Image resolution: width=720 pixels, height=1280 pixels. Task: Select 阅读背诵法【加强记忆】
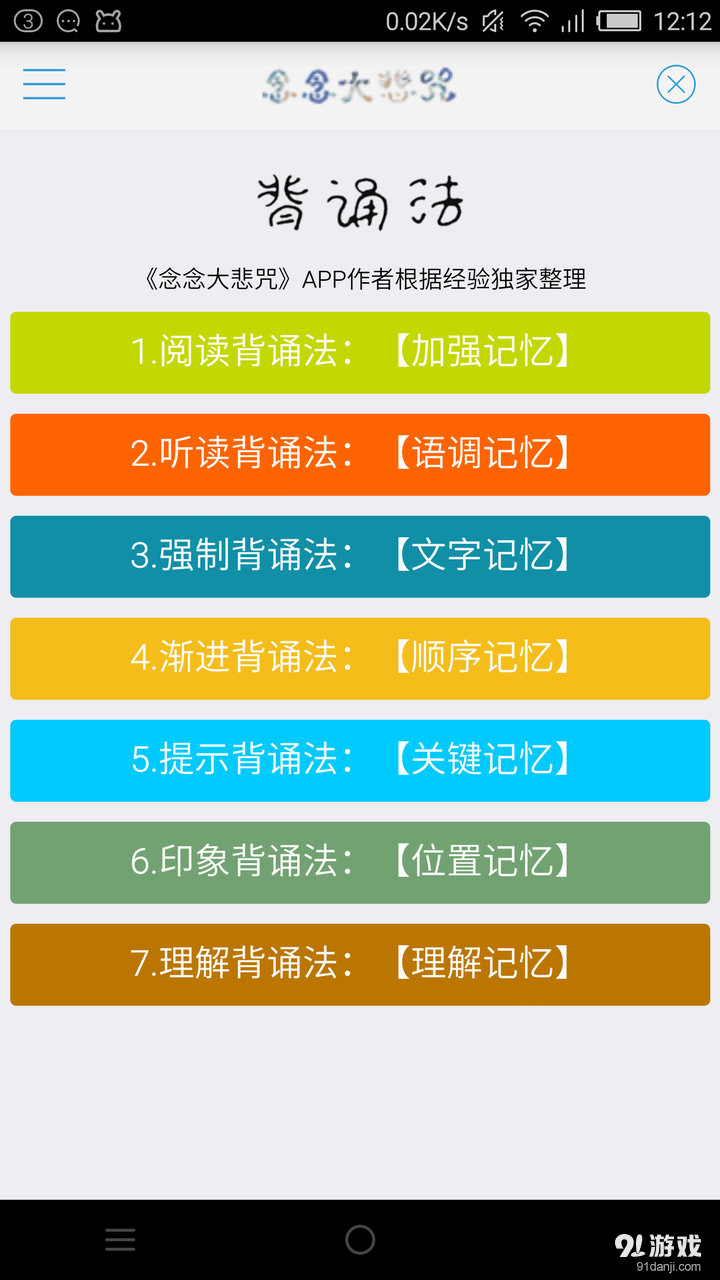[x=360, y=353]
